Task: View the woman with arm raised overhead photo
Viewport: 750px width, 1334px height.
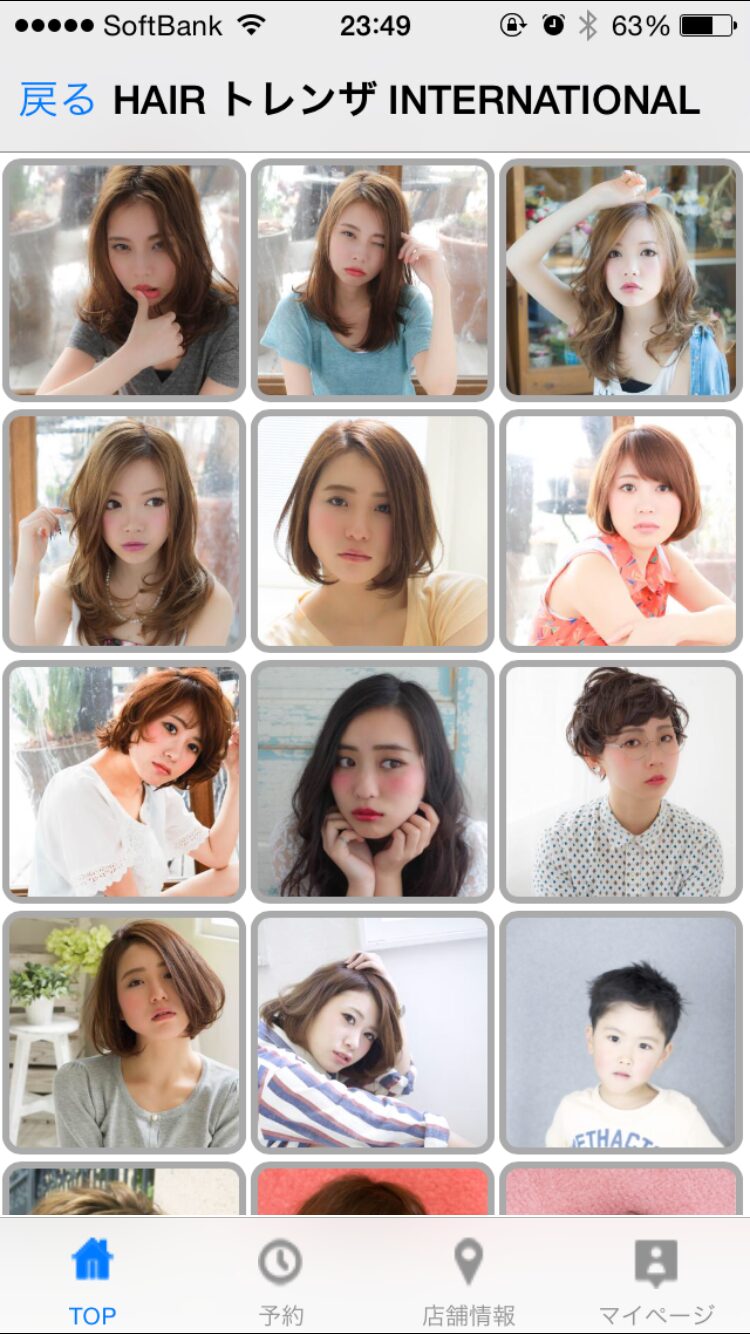Action: click(x=621, y=280)
